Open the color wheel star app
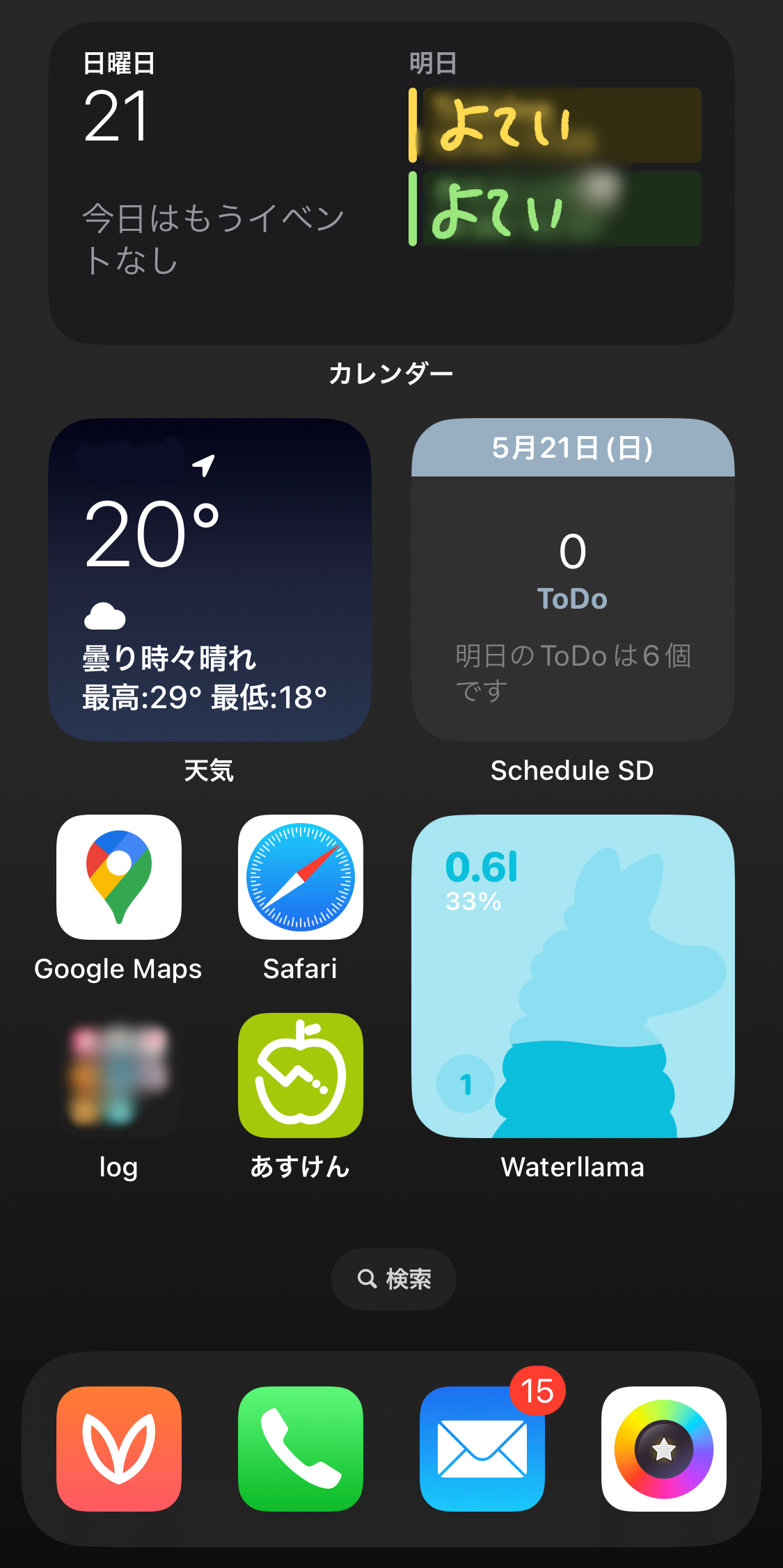Image resolution: width=783 pixels, height=1568 pixels. [664, 1448]
